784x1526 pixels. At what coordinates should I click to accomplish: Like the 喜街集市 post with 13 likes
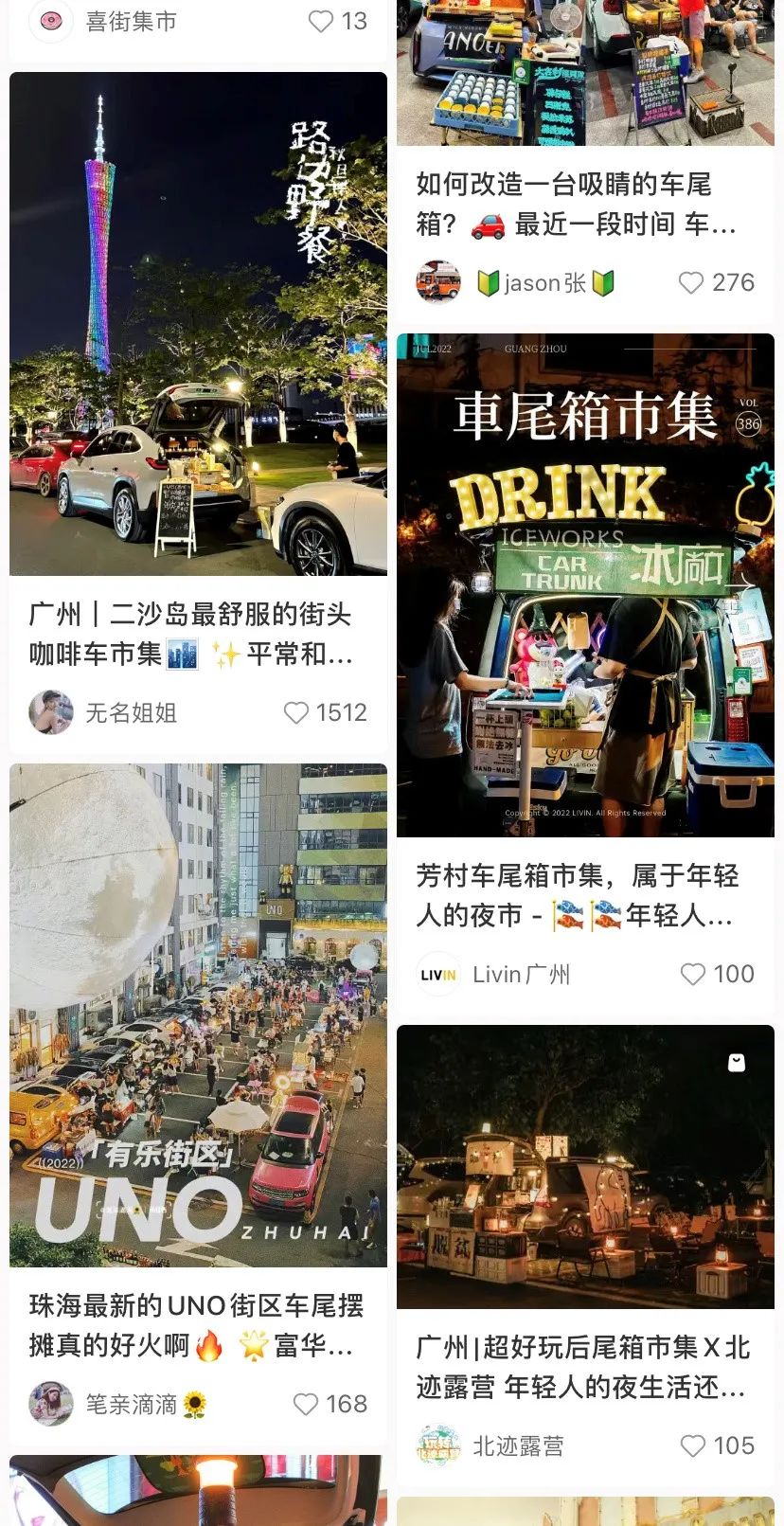pos(322,21)
